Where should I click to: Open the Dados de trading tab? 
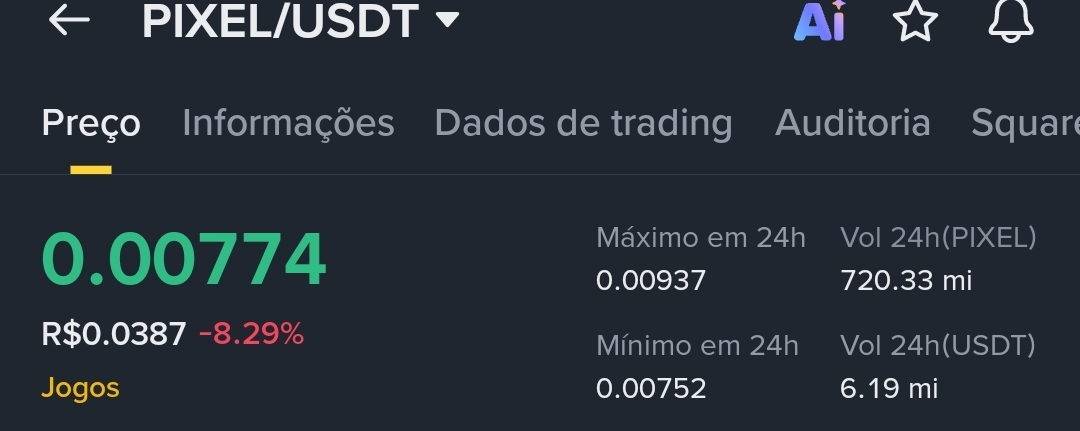(583, 124)
